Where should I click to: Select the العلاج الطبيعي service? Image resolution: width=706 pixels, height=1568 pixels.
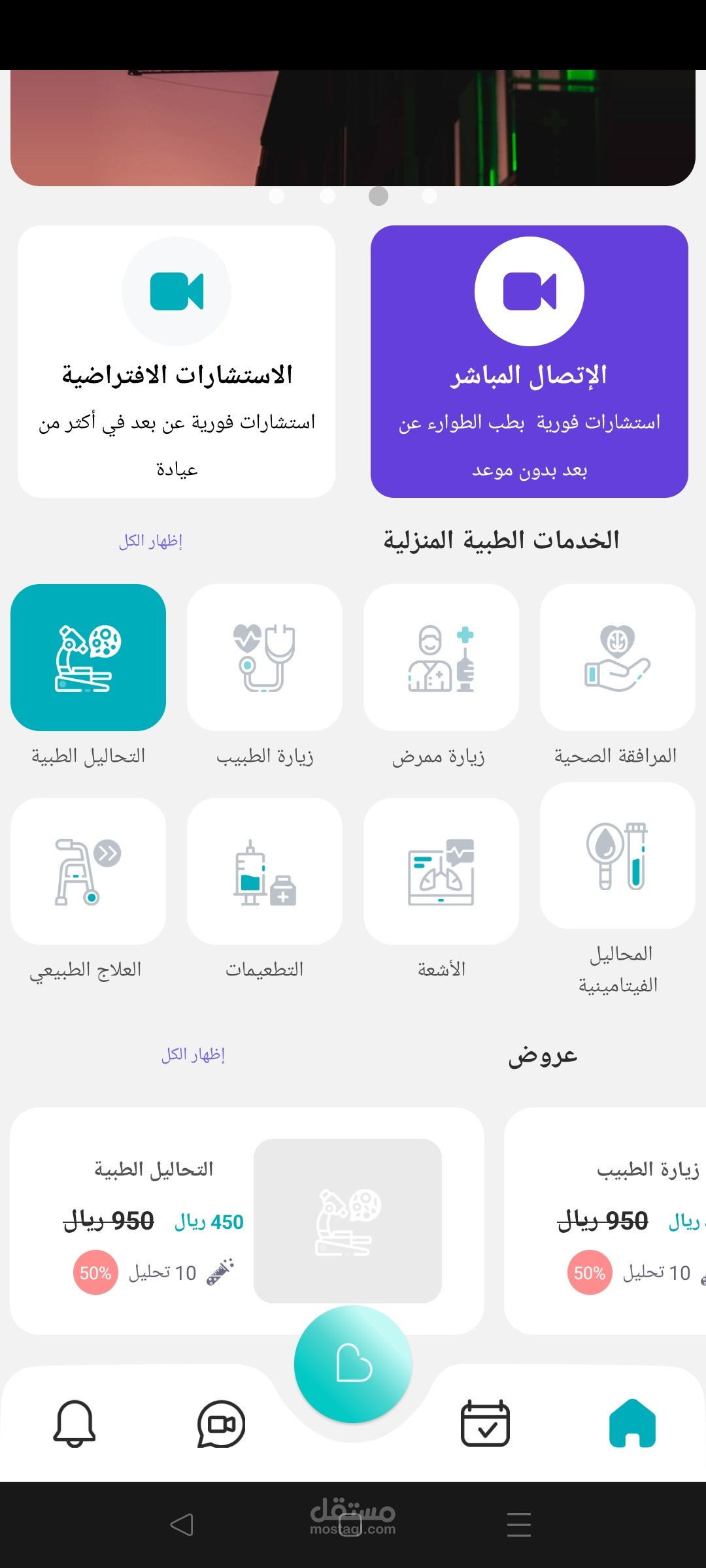click(x=88, y=871)
